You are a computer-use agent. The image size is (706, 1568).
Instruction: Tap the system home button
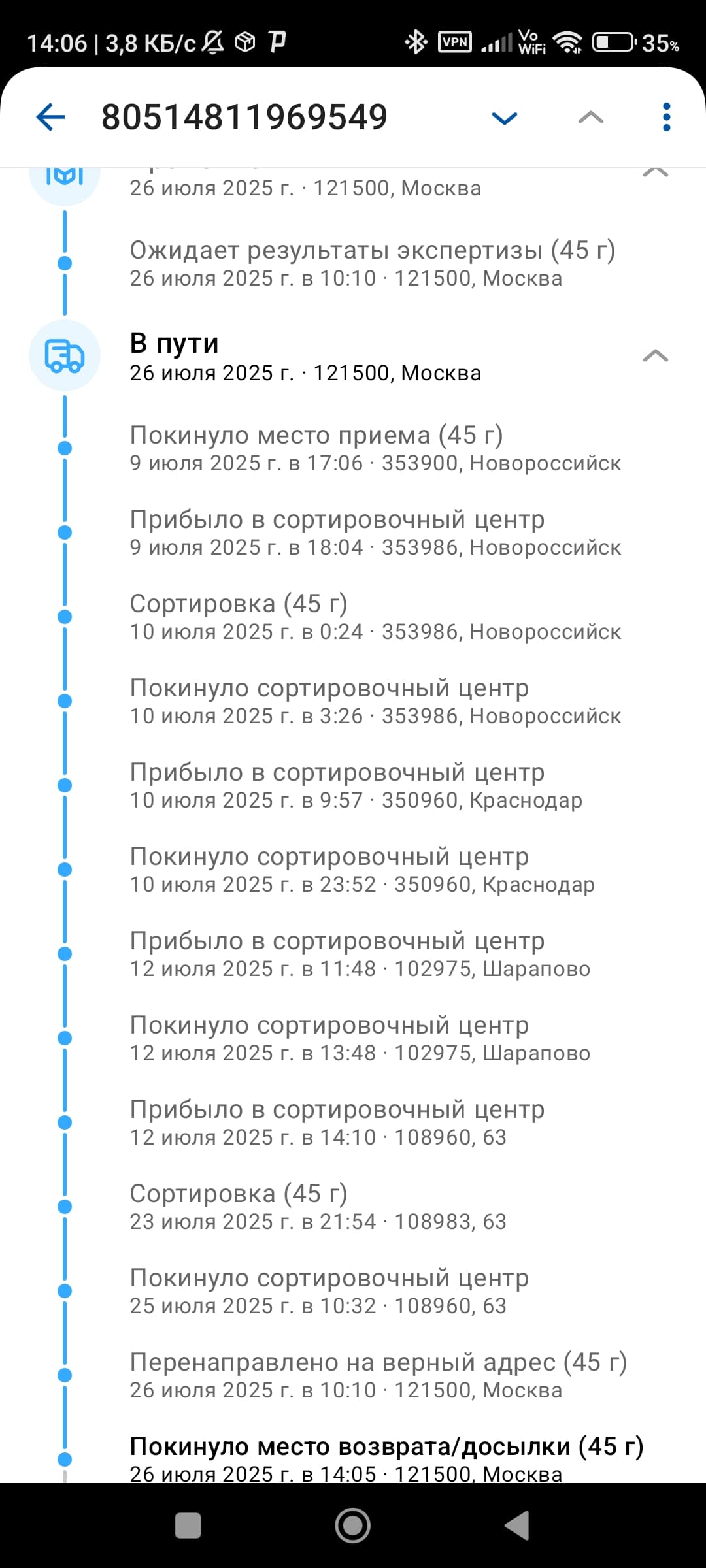coord(353,1526)
